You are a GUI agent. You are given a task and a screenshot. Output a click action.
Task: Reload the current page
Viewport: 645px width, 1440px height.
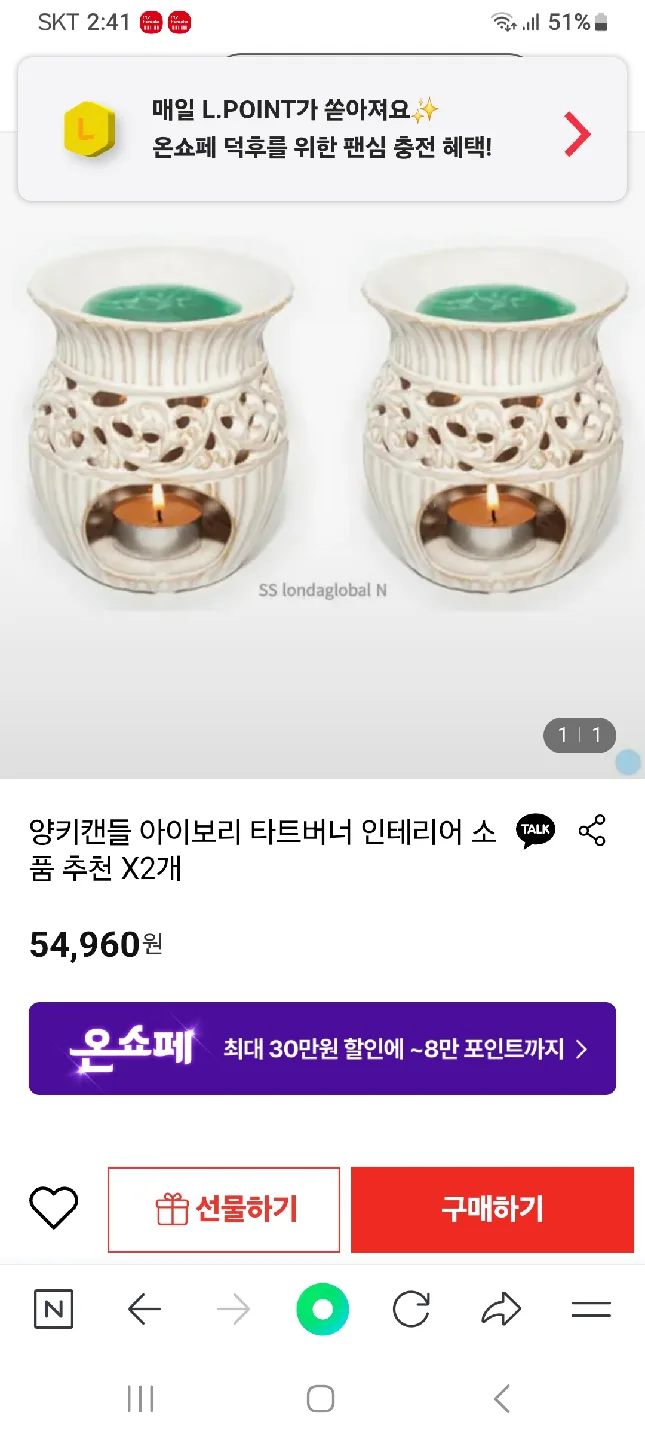pyautogui.click(x=411, y=1309)
